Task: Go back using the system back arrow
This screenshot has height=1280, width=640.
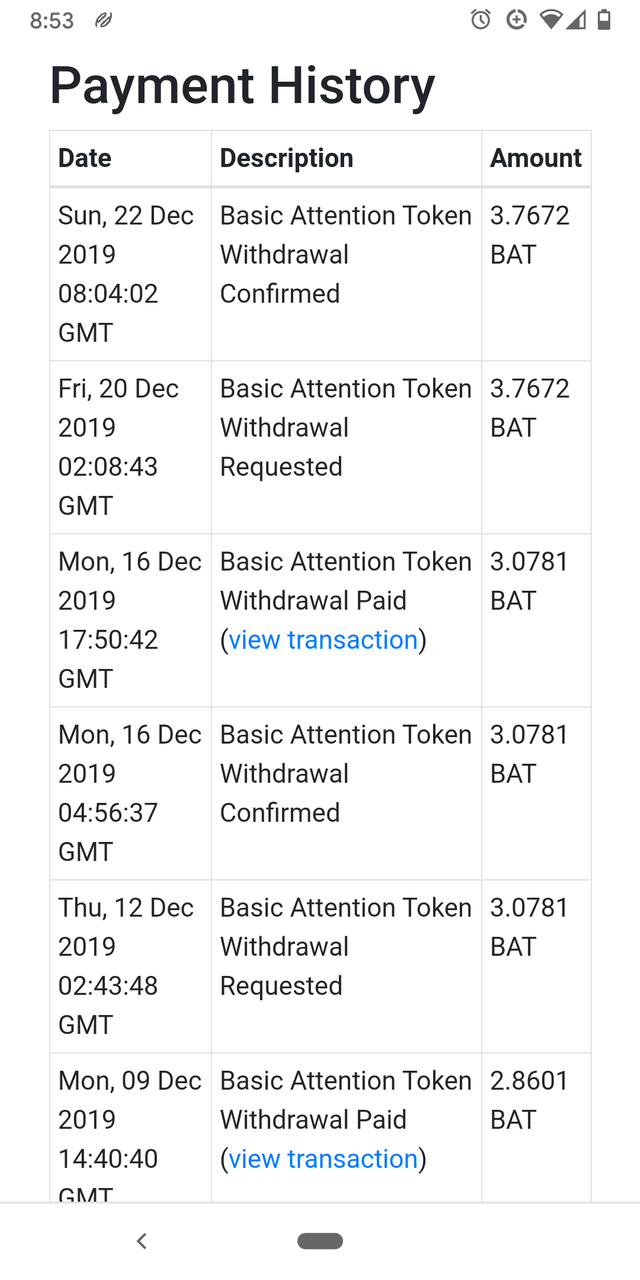Action: [x=142, y=1241]
